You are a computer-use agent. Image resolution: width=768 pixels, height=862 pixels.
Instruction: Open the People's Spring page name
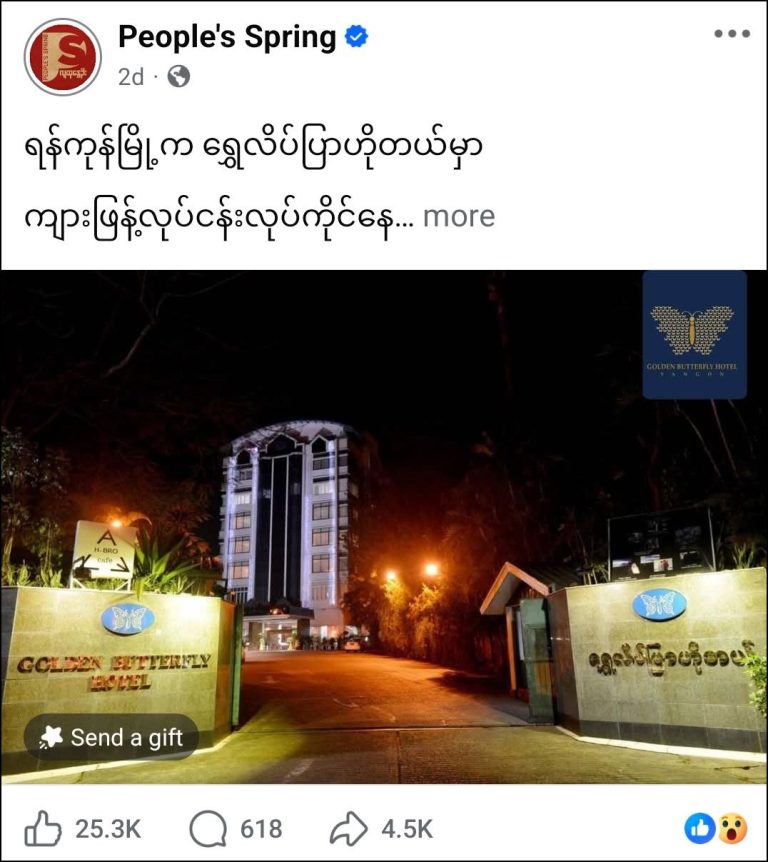click(x=227, y=38)
